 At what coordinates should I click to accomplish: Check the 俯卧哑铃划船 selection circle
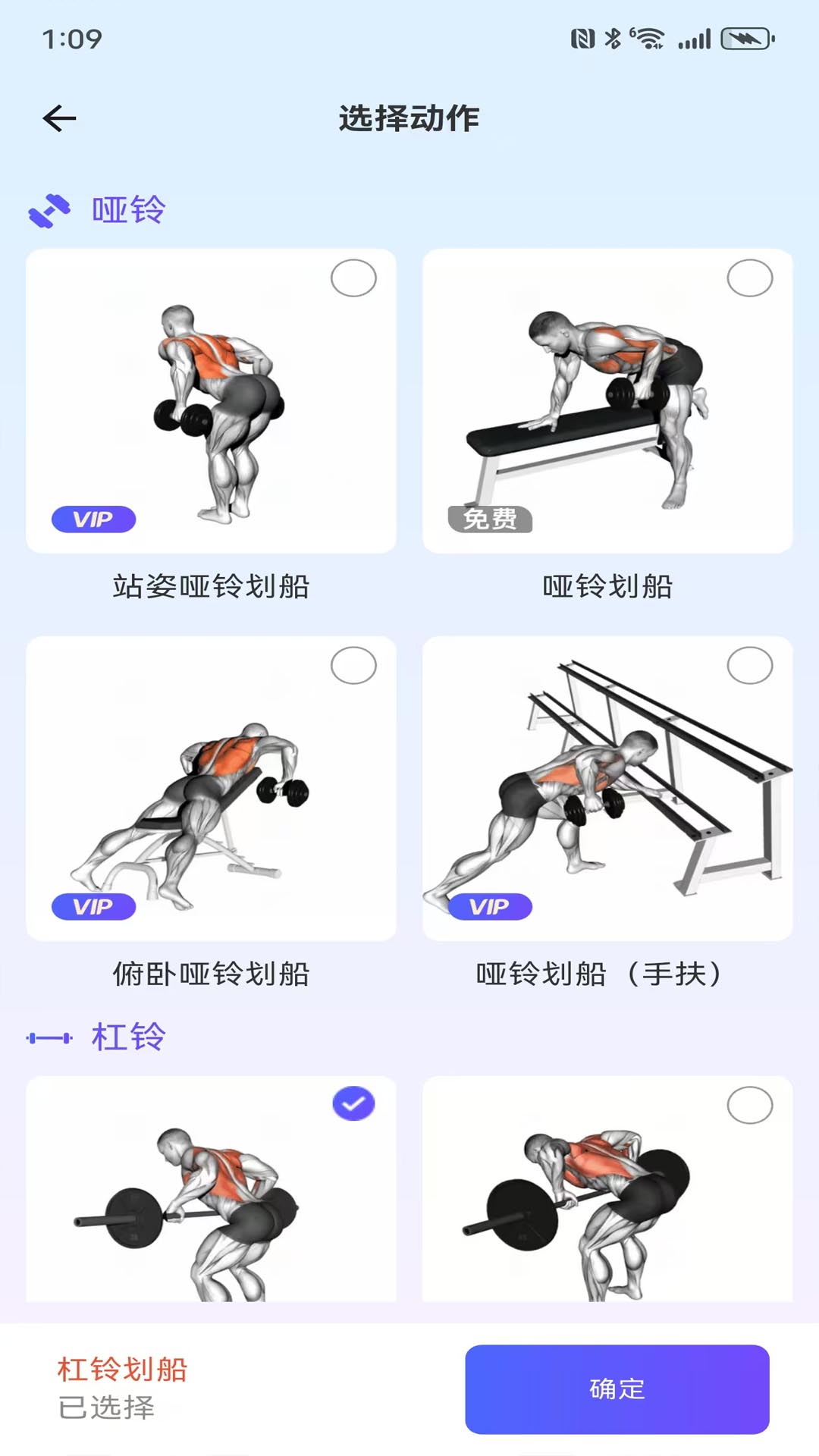tap(353, 666)
